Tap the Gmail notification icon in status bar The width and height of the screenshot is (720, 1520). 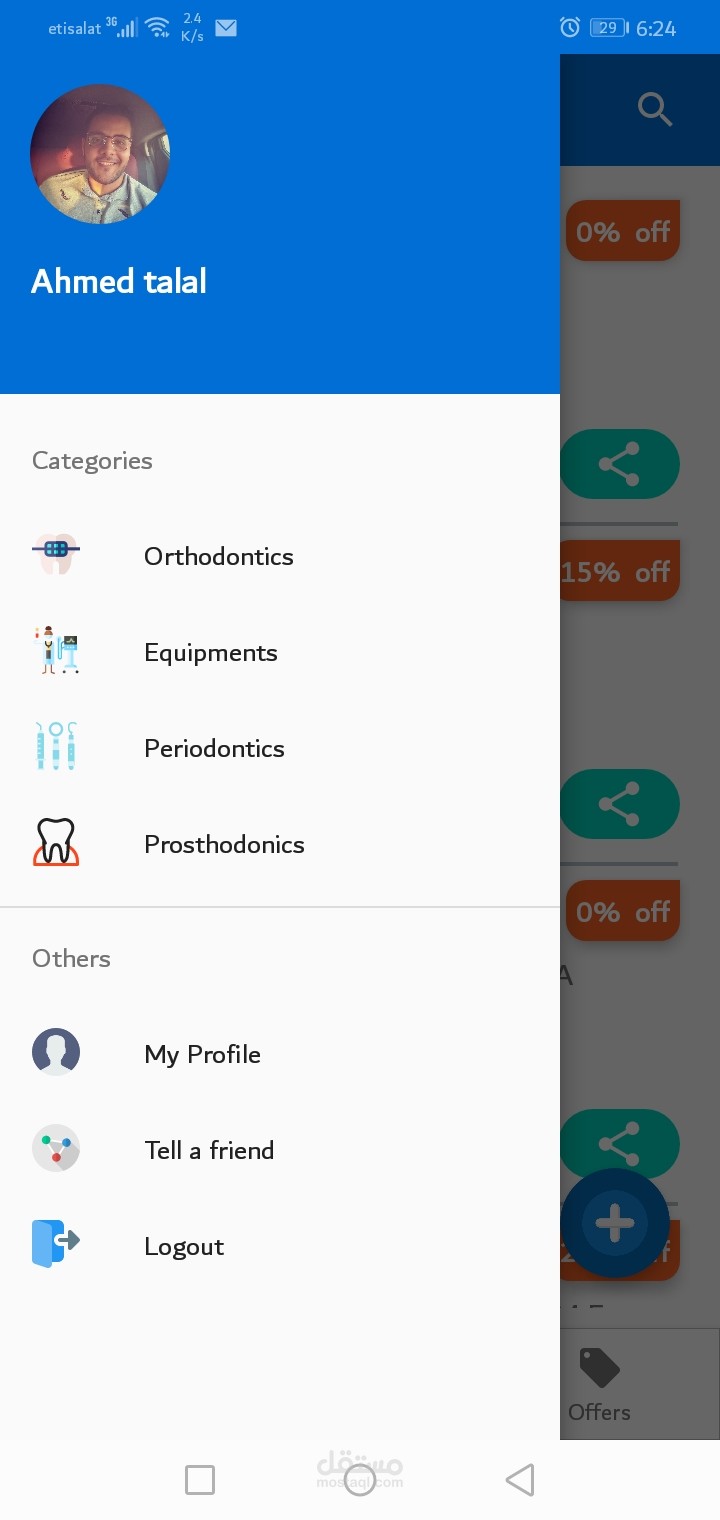[x=226, y=28]
